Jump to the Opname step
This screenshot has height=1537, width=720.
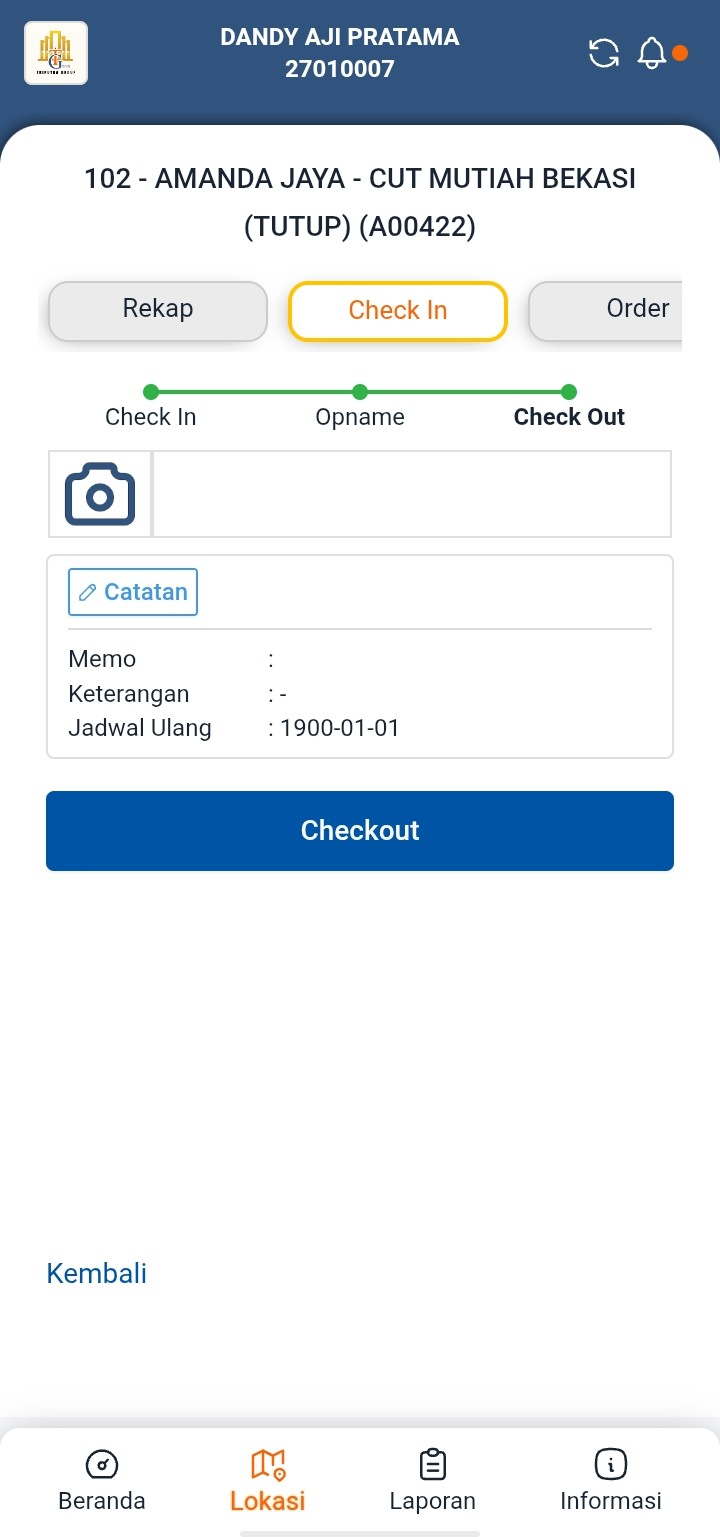point(360,407)
